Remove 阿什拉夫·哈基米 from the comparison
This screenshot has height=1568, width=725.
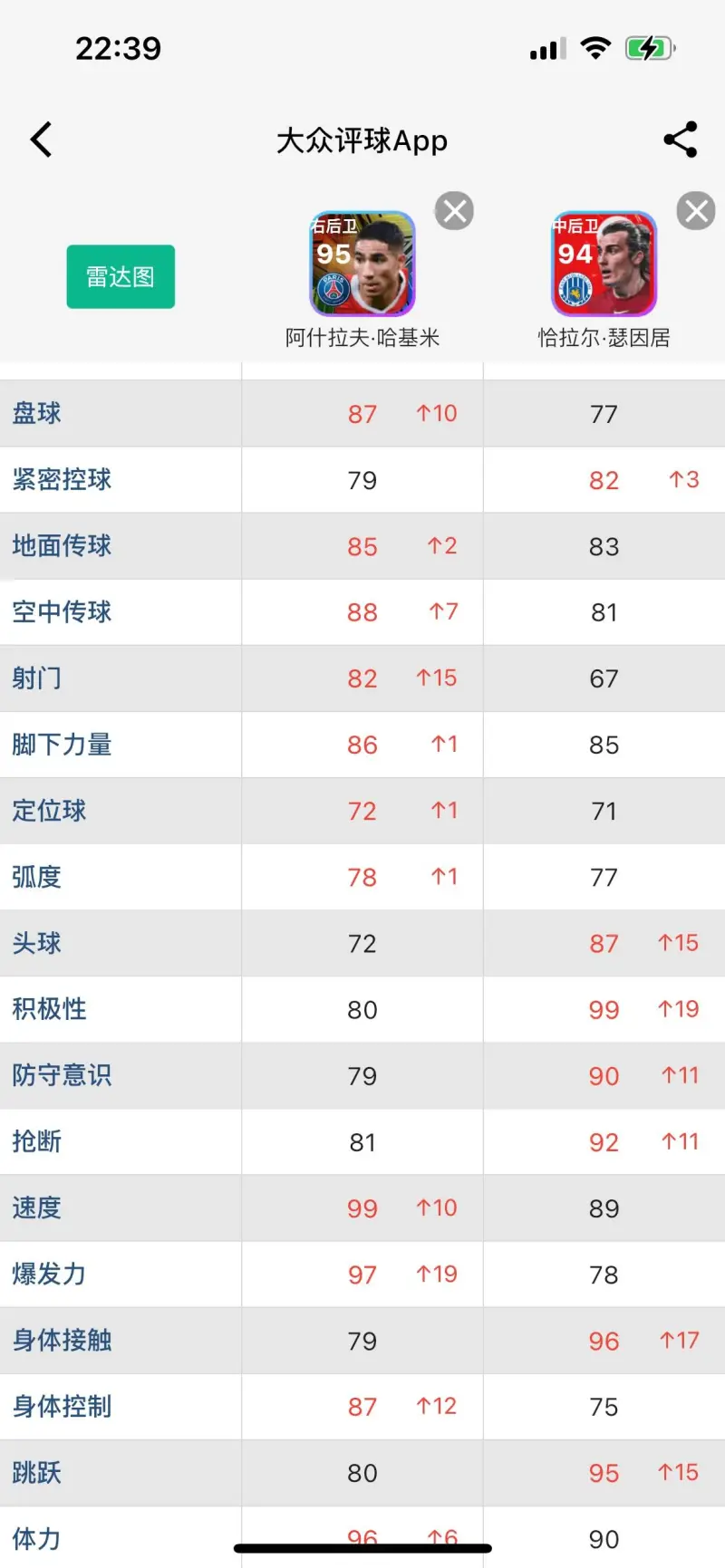455,211
